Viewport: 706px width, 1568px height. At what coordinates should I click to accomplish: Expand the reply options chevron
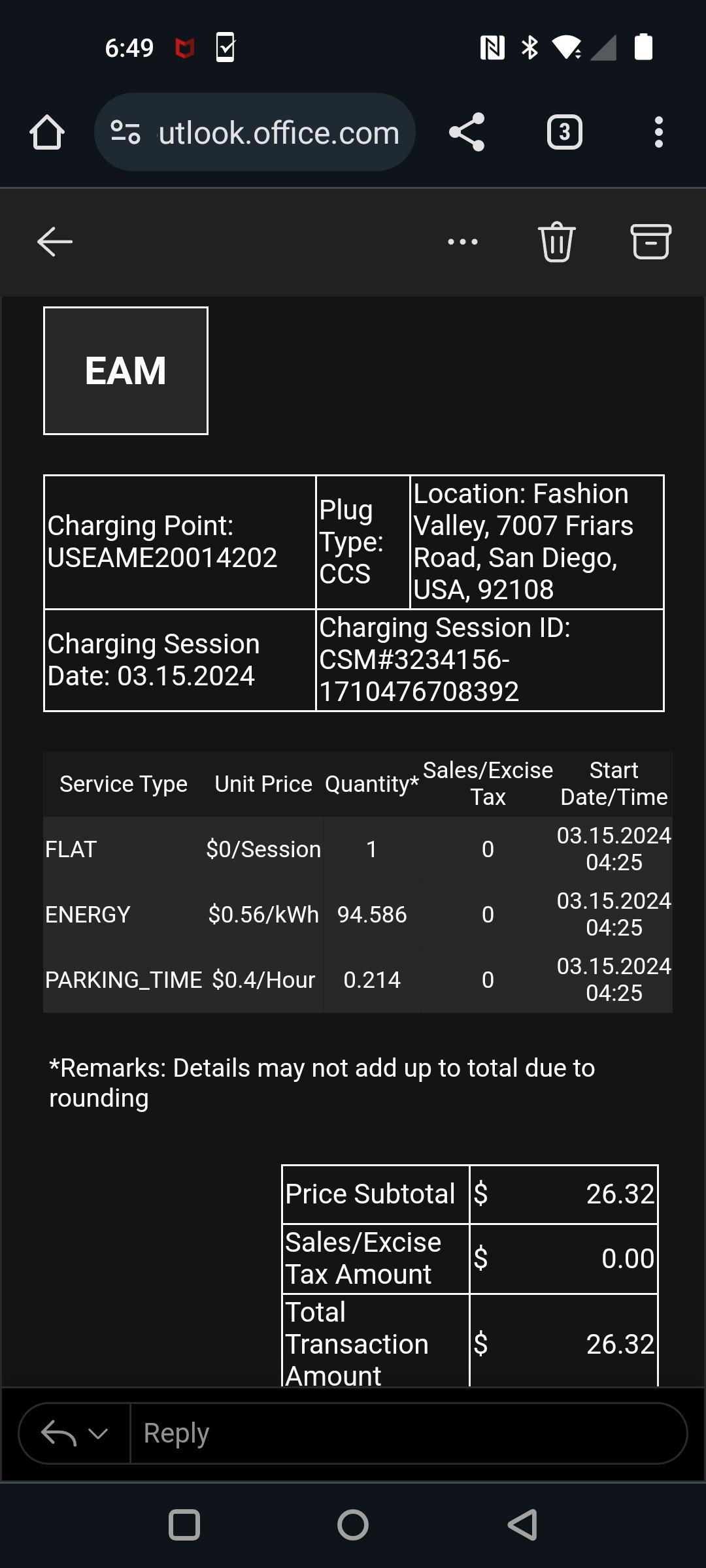click(x=97, y=1433)
